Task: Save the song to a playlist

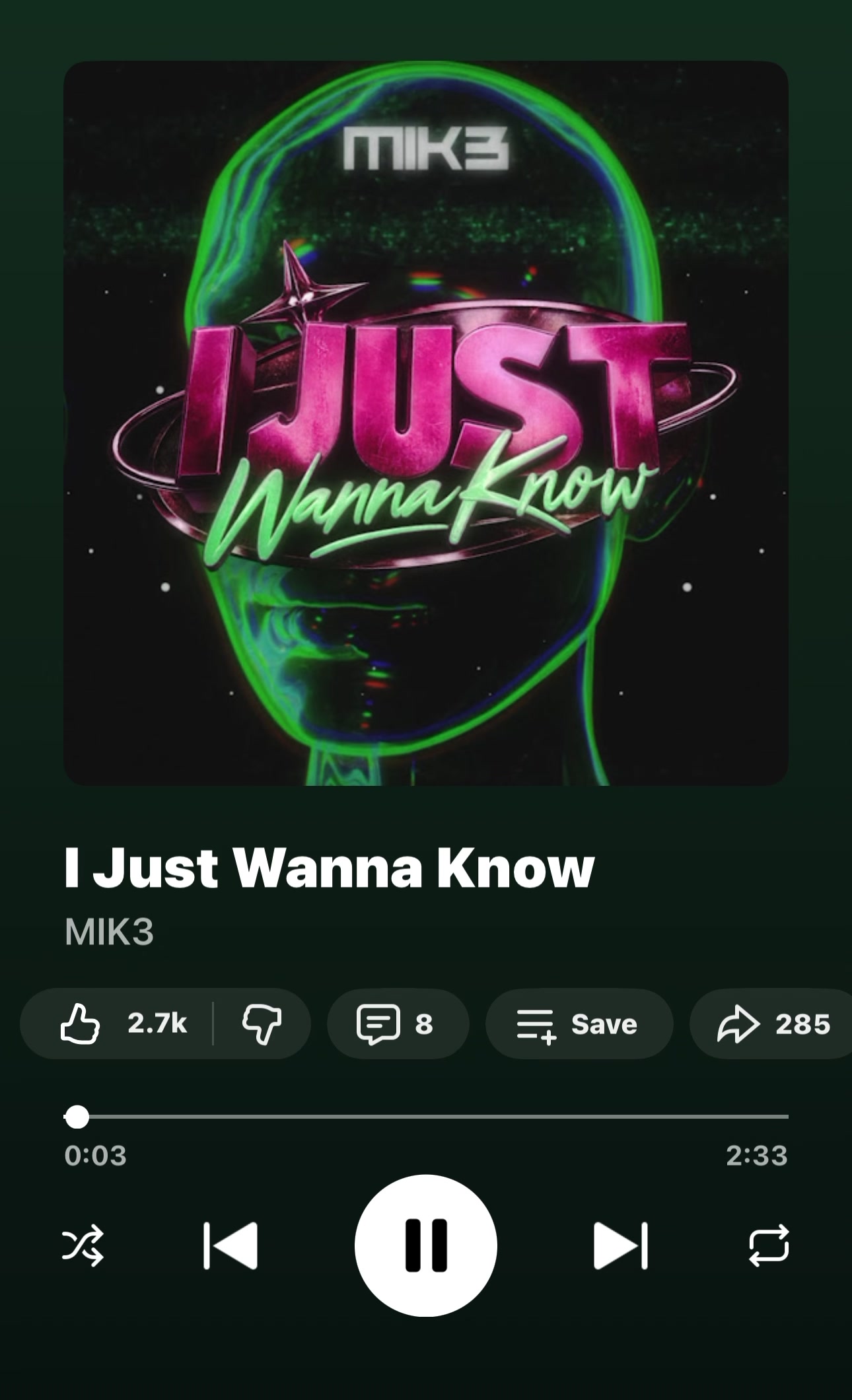Action: click(x=579, y=1024)
